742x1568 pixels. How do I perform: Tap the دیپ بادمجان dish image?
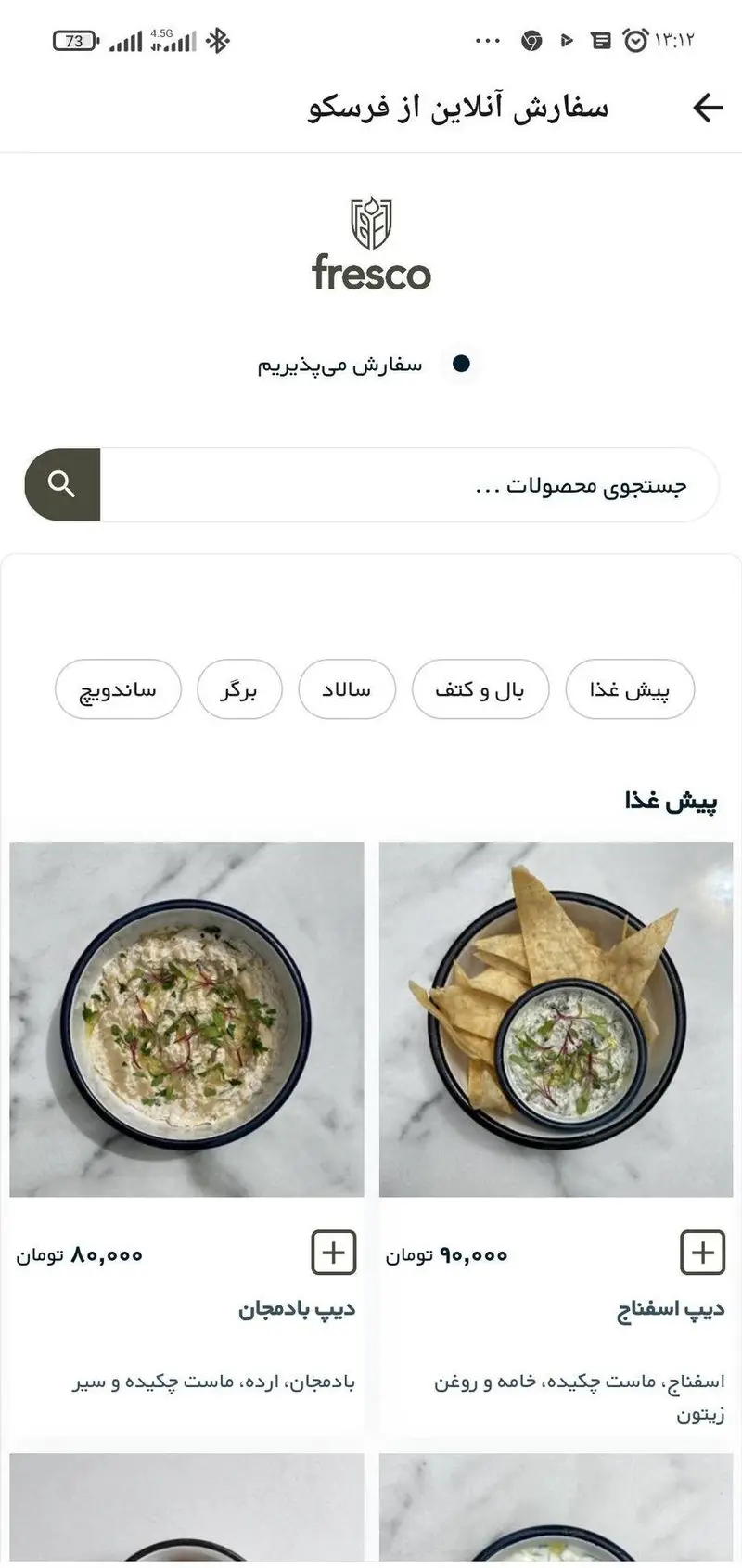coord(186,1018)
